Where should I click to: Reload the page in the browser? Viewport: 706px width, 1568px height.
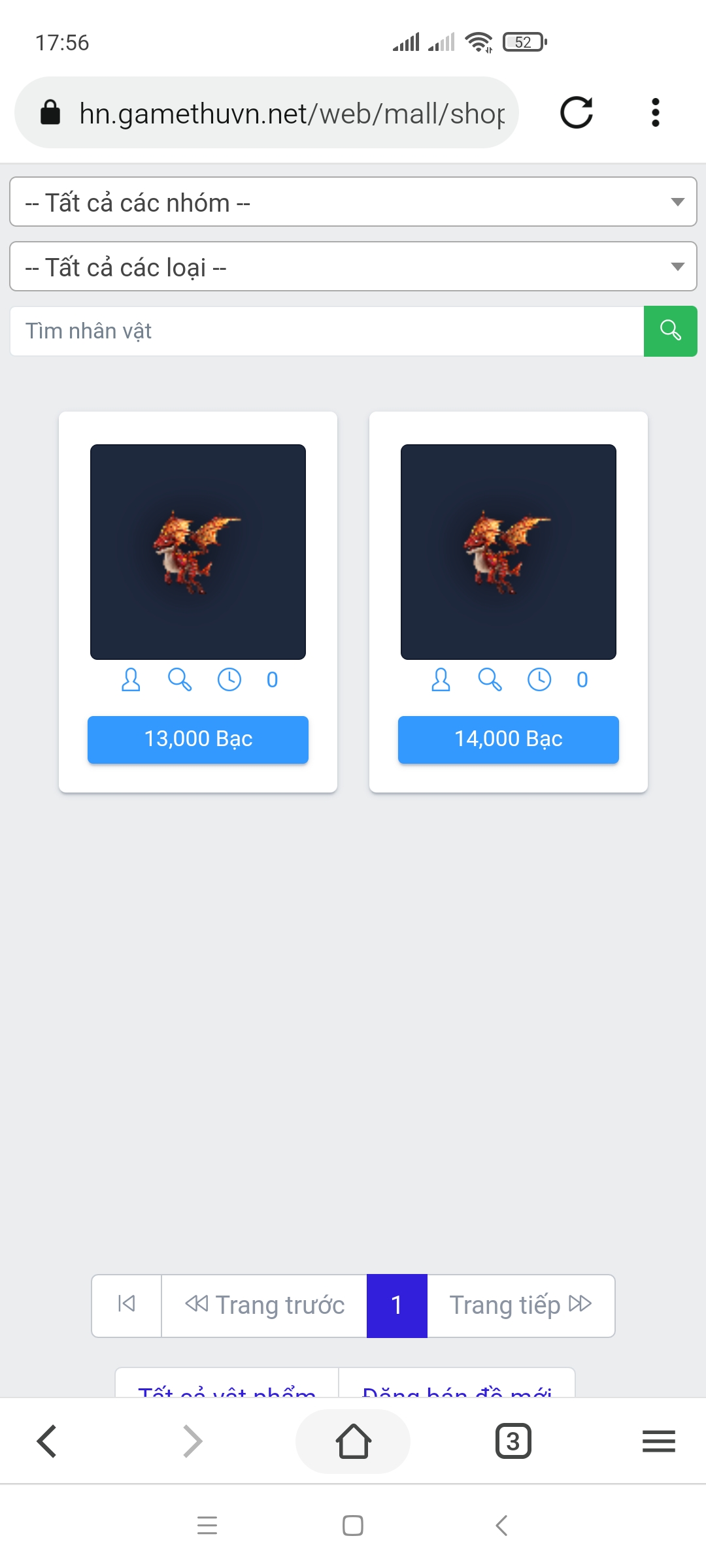click(x=576, y=112)
